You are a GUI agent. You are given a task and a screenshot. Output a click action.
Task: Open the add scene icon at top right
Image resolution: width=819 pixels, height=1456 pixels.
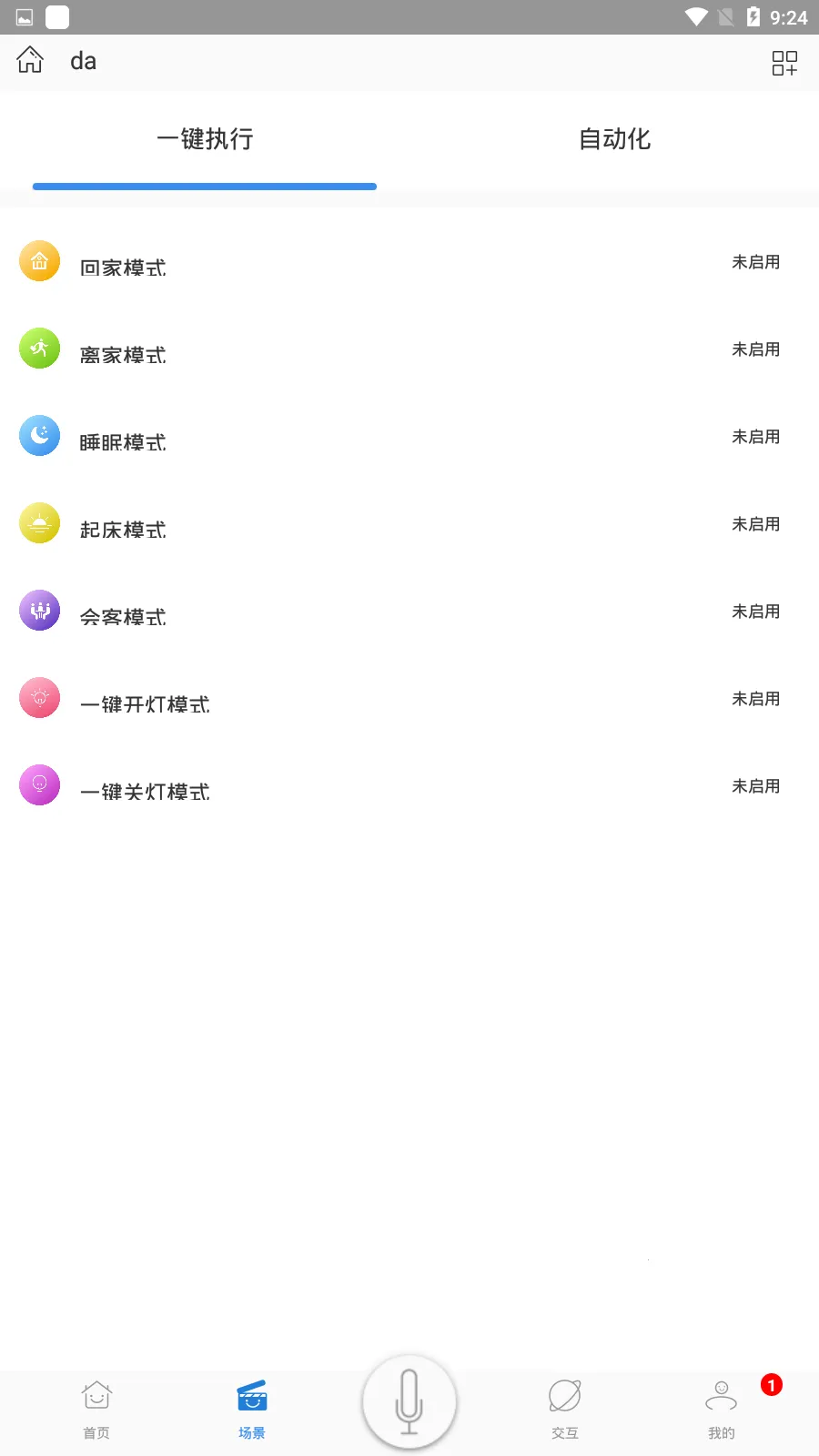[x=785, y=63]
